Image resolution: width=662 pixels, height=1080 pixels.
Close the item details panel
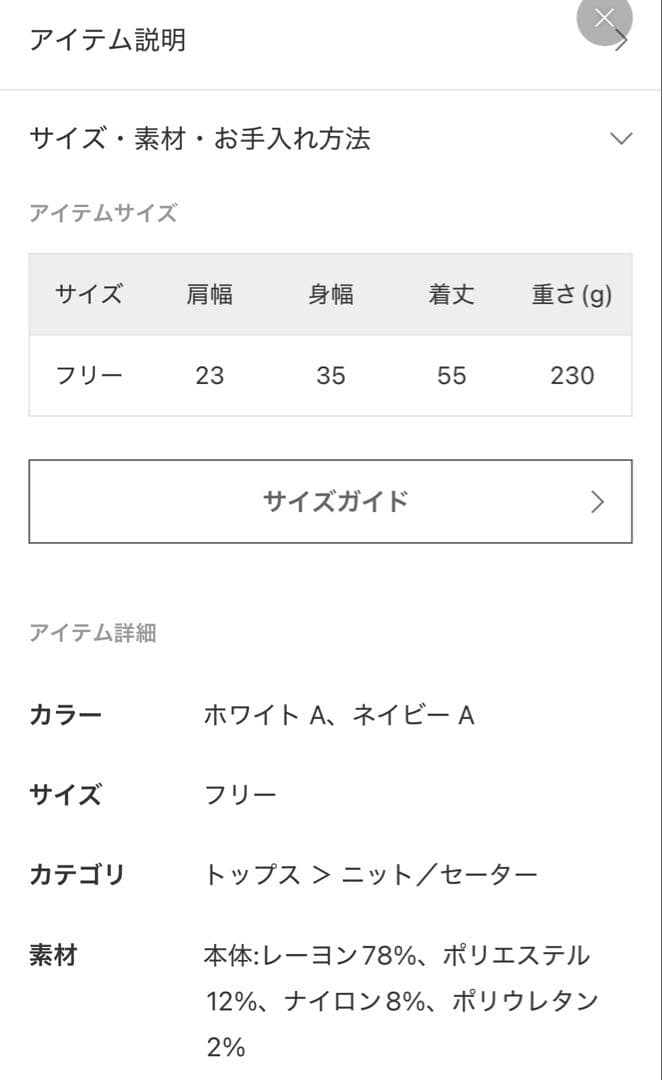tap(604, 18)
